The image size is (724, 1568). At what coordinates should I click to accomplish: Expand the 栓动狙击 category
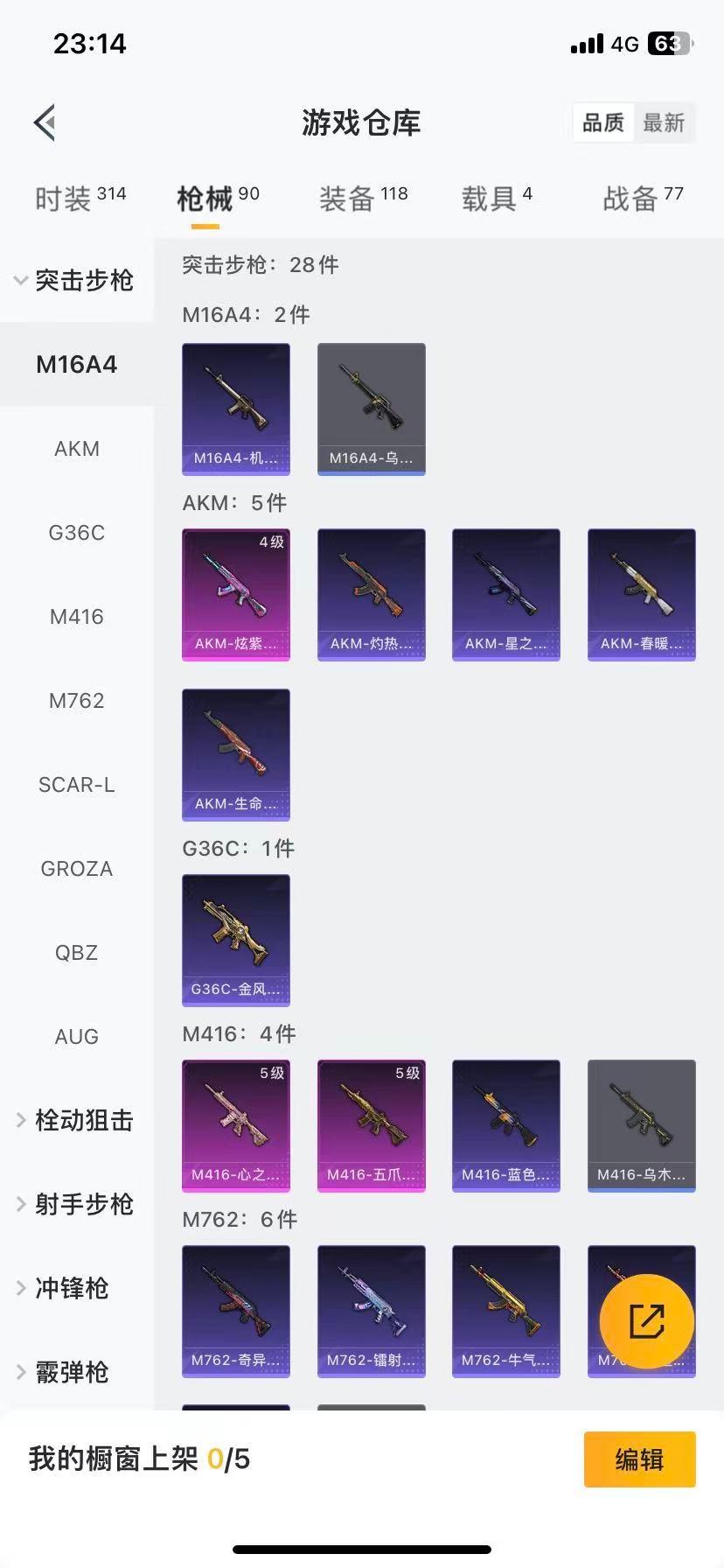[x=75, y=1120]
